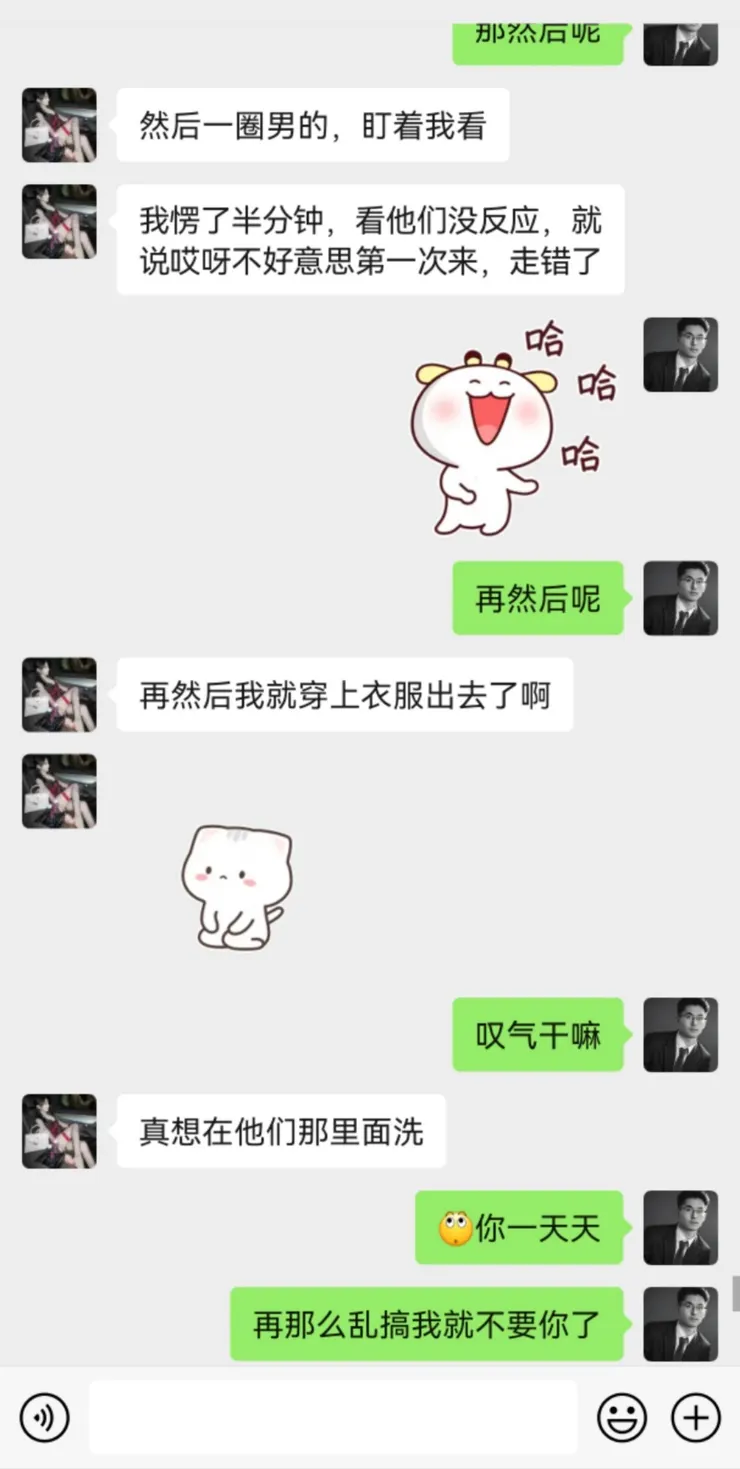Open the emoji picker panel

point(621,1416)
